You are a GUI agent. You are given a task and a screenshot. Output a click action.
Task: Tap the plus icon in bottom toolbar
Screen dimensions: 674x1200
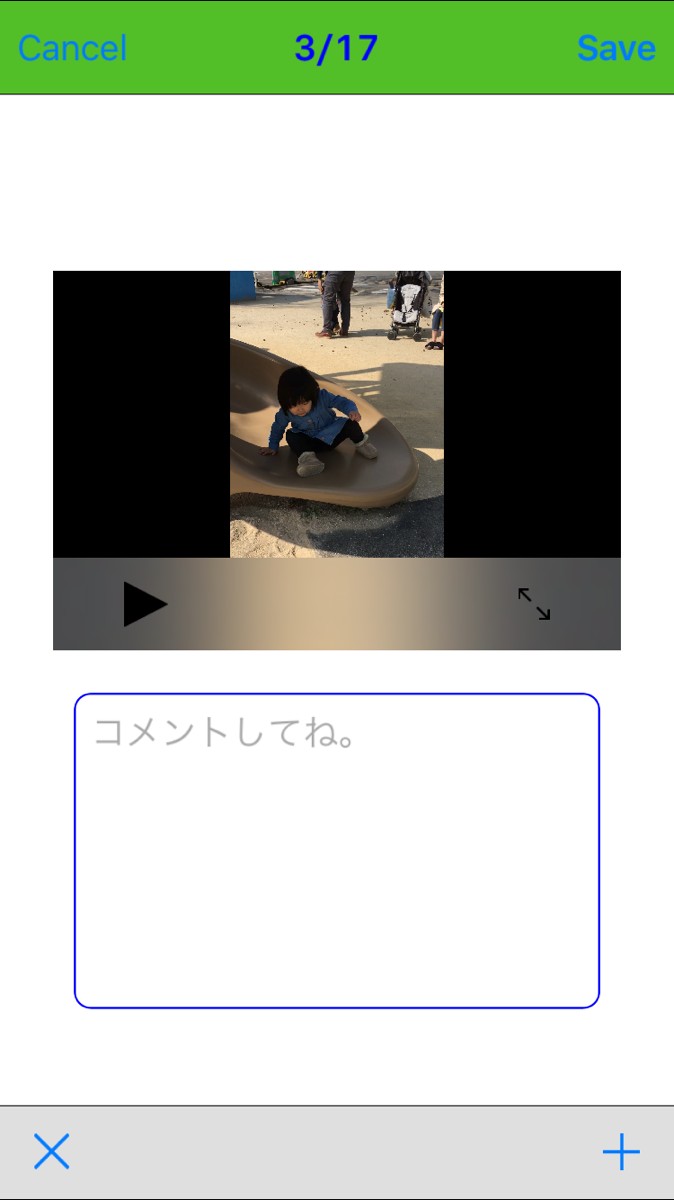(621, 1152)
